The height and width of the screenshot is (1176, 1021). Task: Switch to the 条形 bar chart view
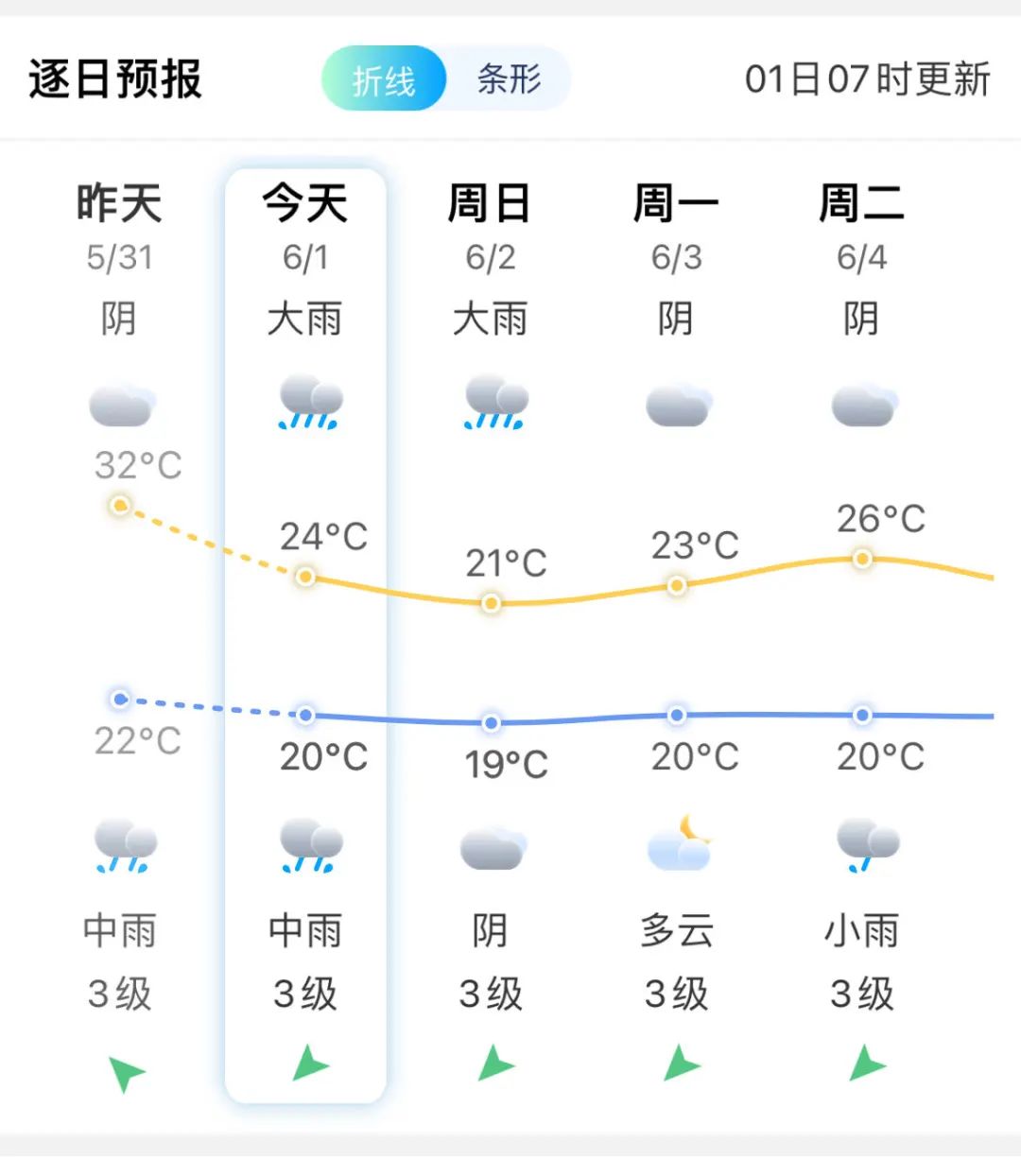pos(509,79)
